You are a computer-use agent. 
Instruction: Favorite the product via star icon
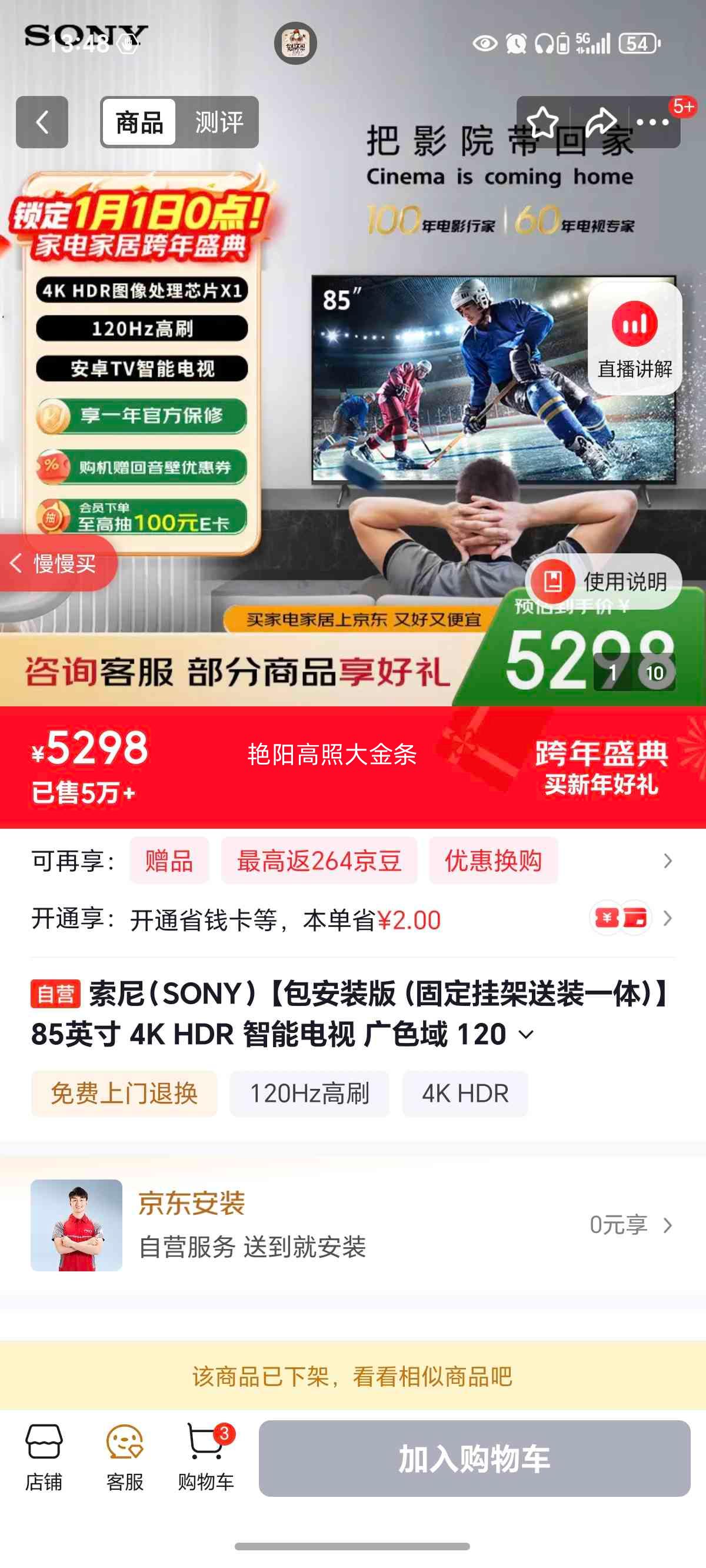pos(544,122)
